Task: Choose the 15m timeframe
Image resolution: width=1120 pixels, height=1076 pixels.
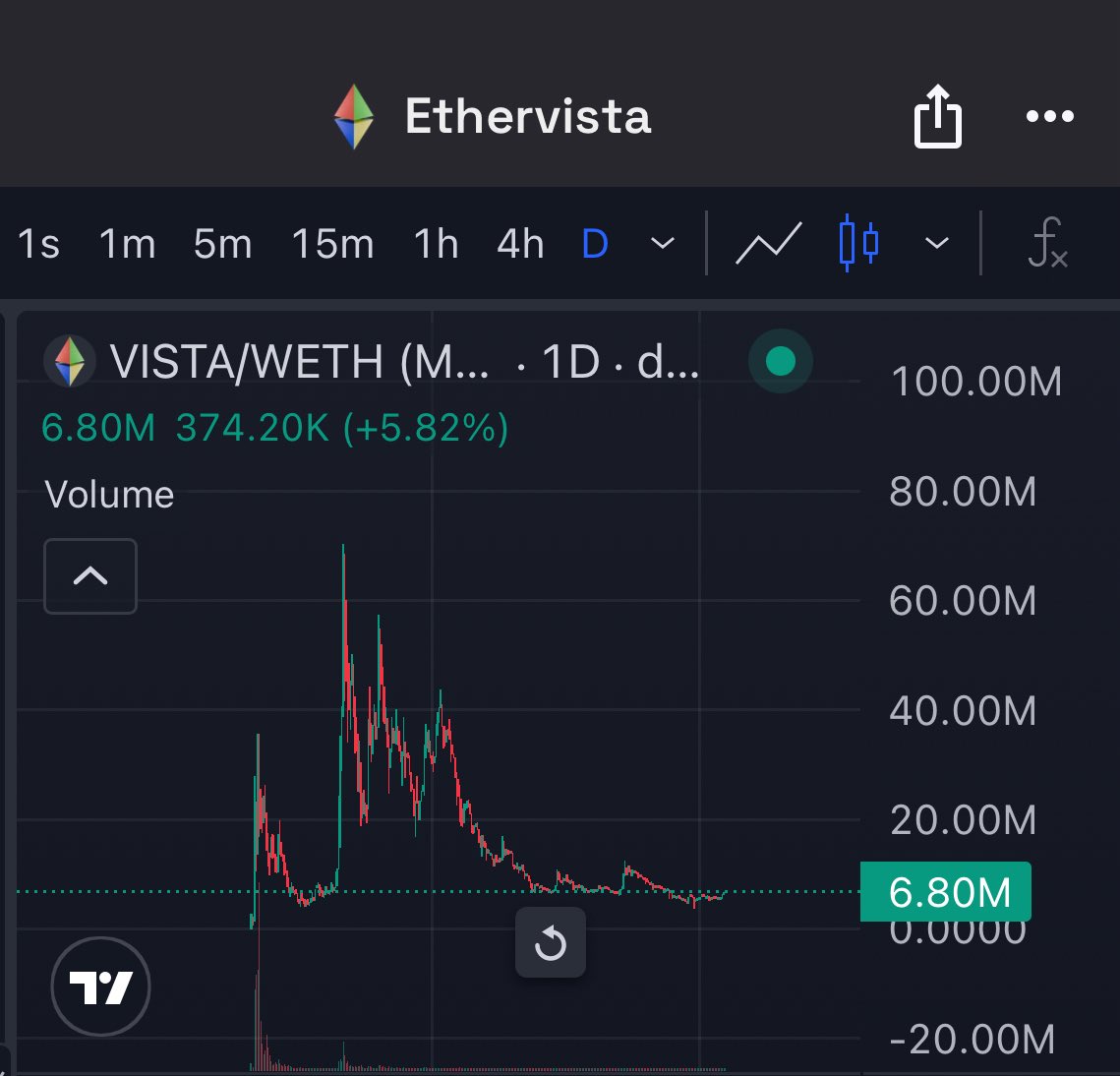Action: pos(332,243)
